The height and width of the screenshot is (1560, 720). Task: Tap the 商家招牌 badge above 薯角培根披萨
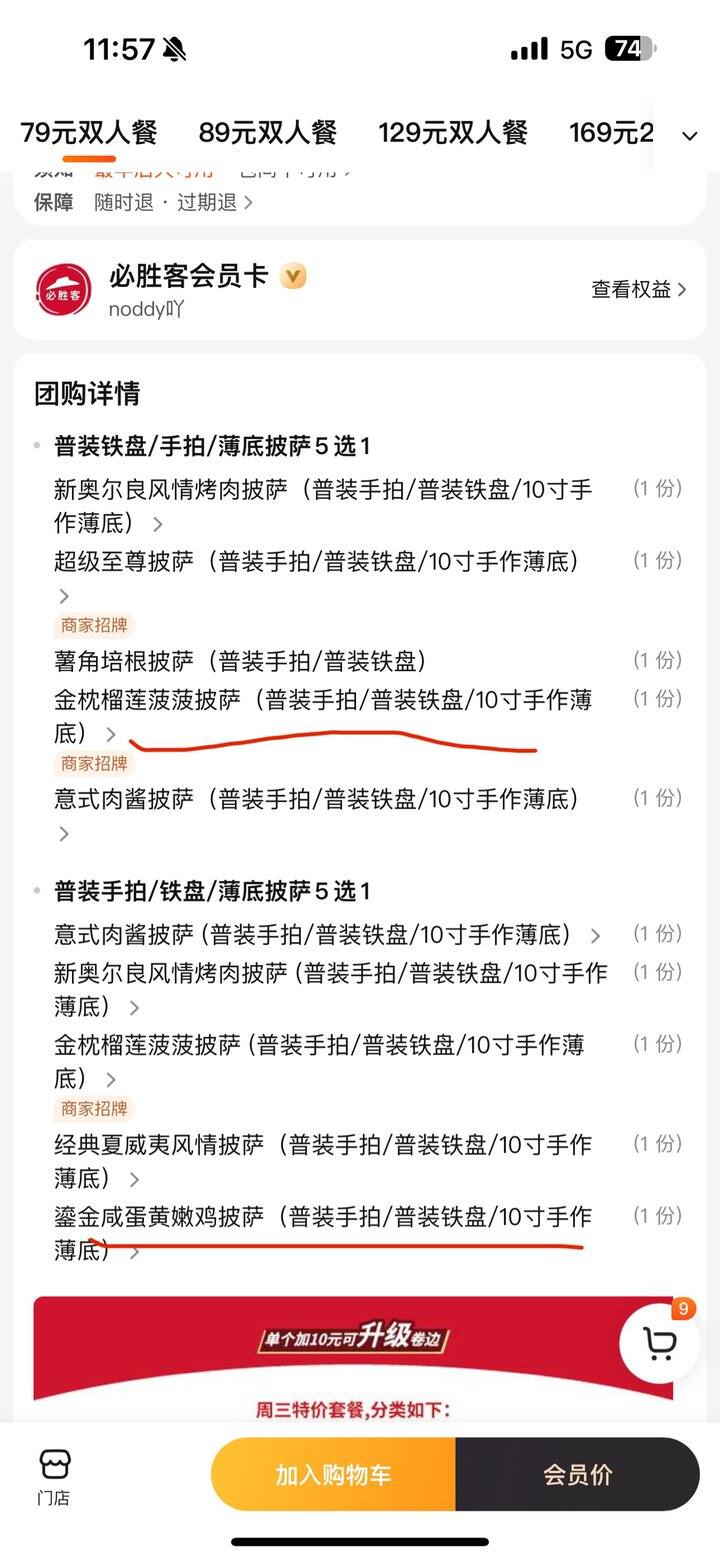click(x=93, y=623)
